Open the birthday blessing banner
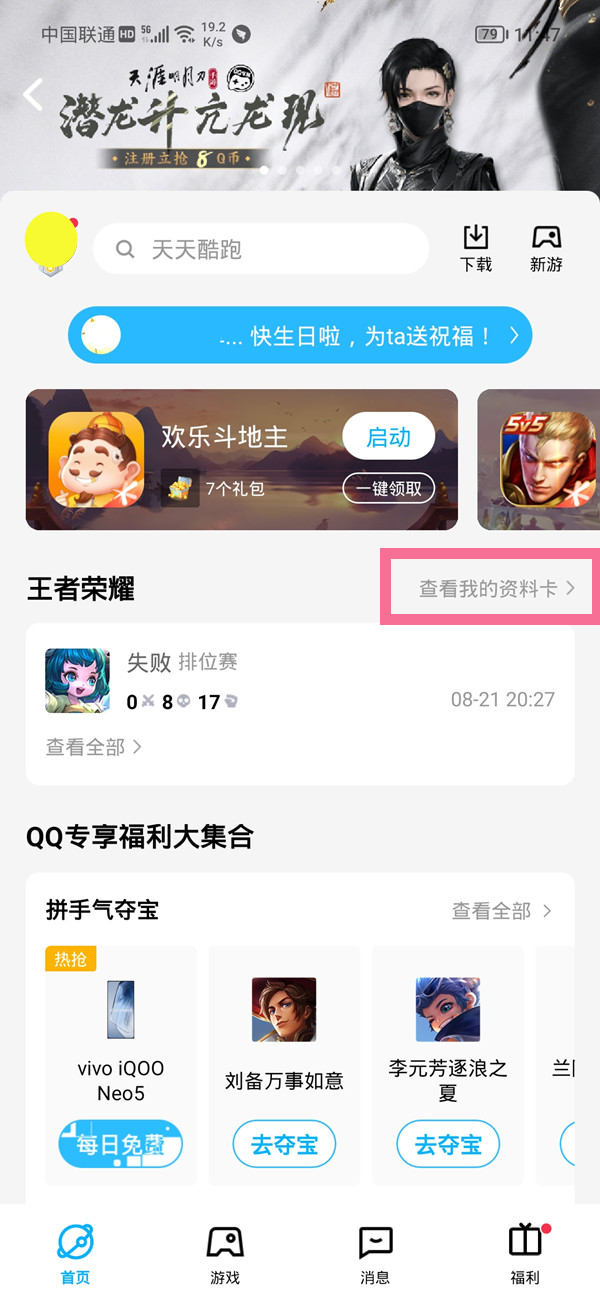Image resolution: width=600 pixels, height=1300 pixels. (300, 335)
